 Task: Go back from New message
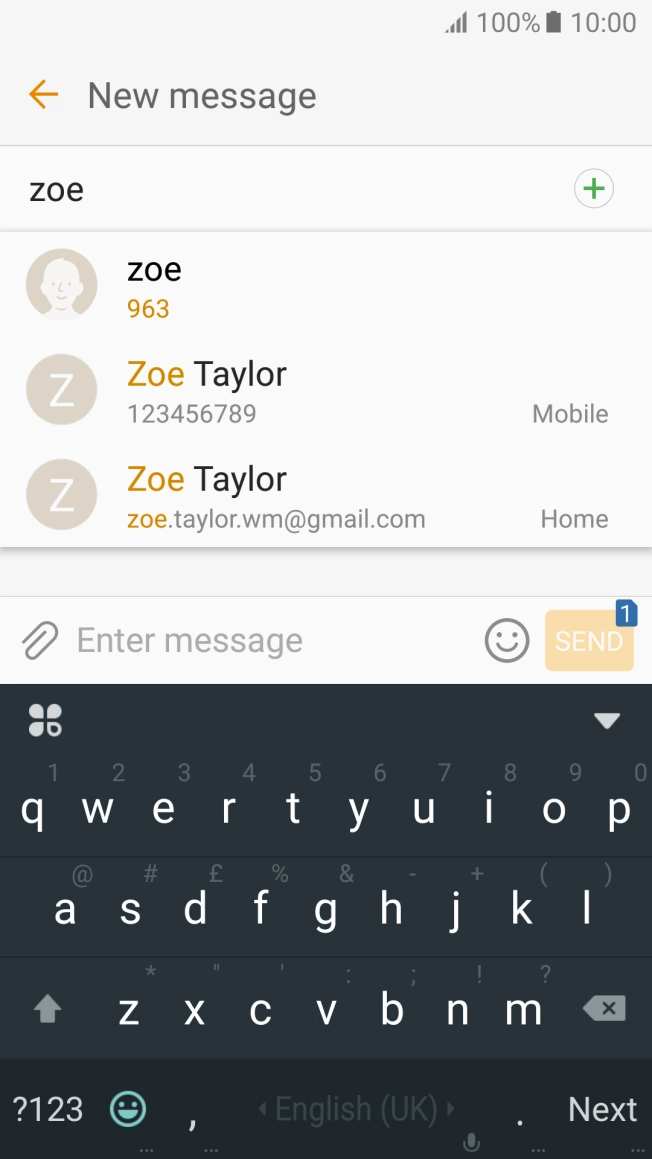tap(43, 95)
